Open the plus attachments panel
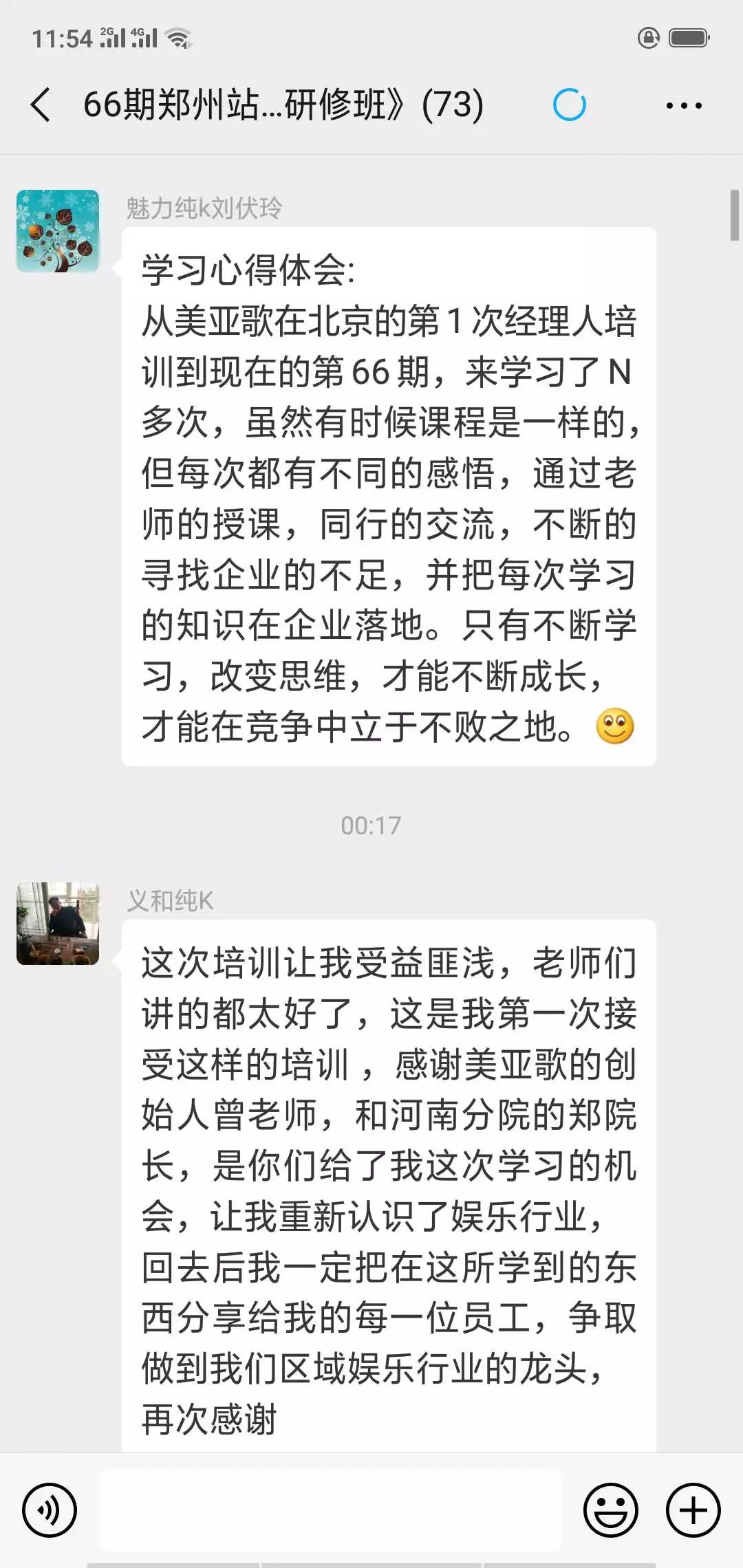743x1568 pixels. click(693, 1510)
